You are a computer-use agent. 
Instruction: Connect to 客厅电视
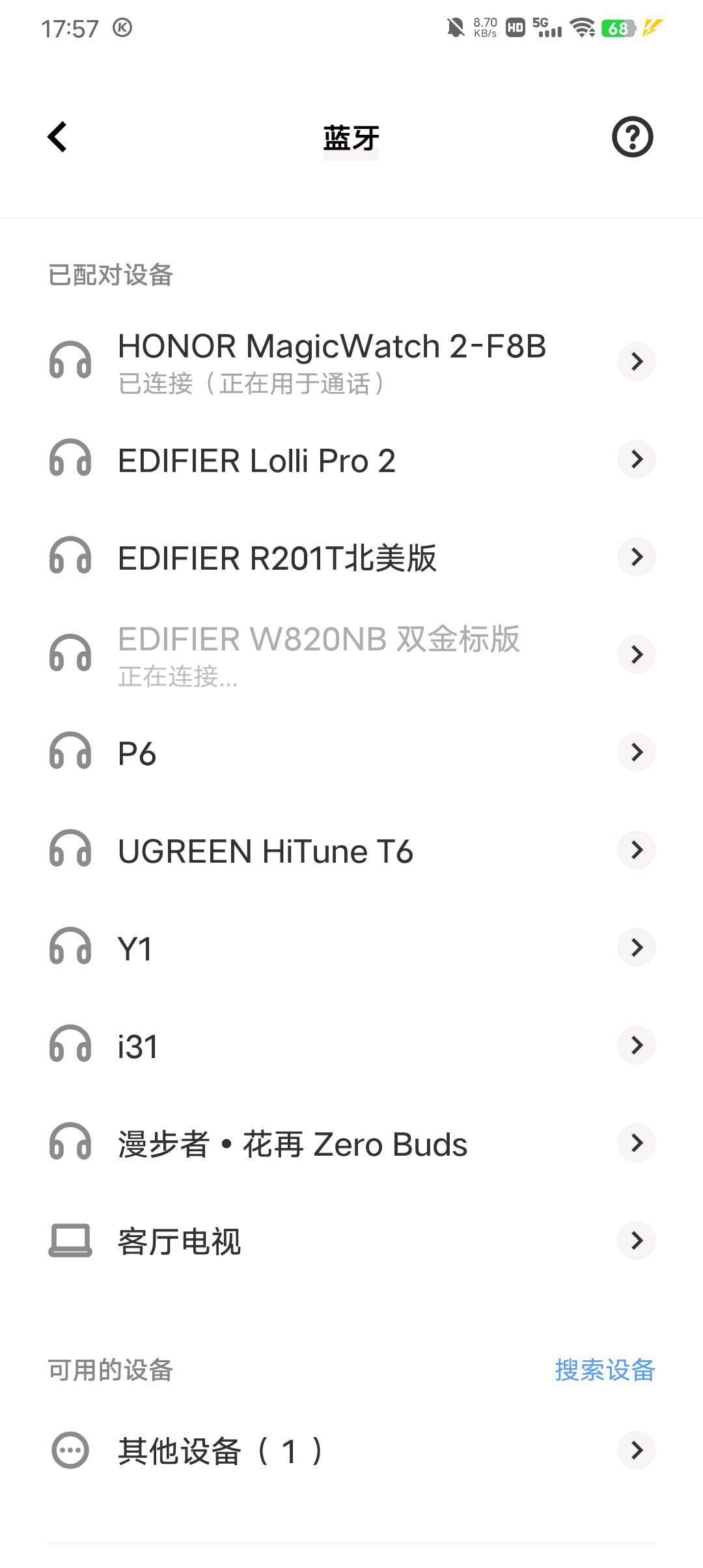click(351, 1240)
